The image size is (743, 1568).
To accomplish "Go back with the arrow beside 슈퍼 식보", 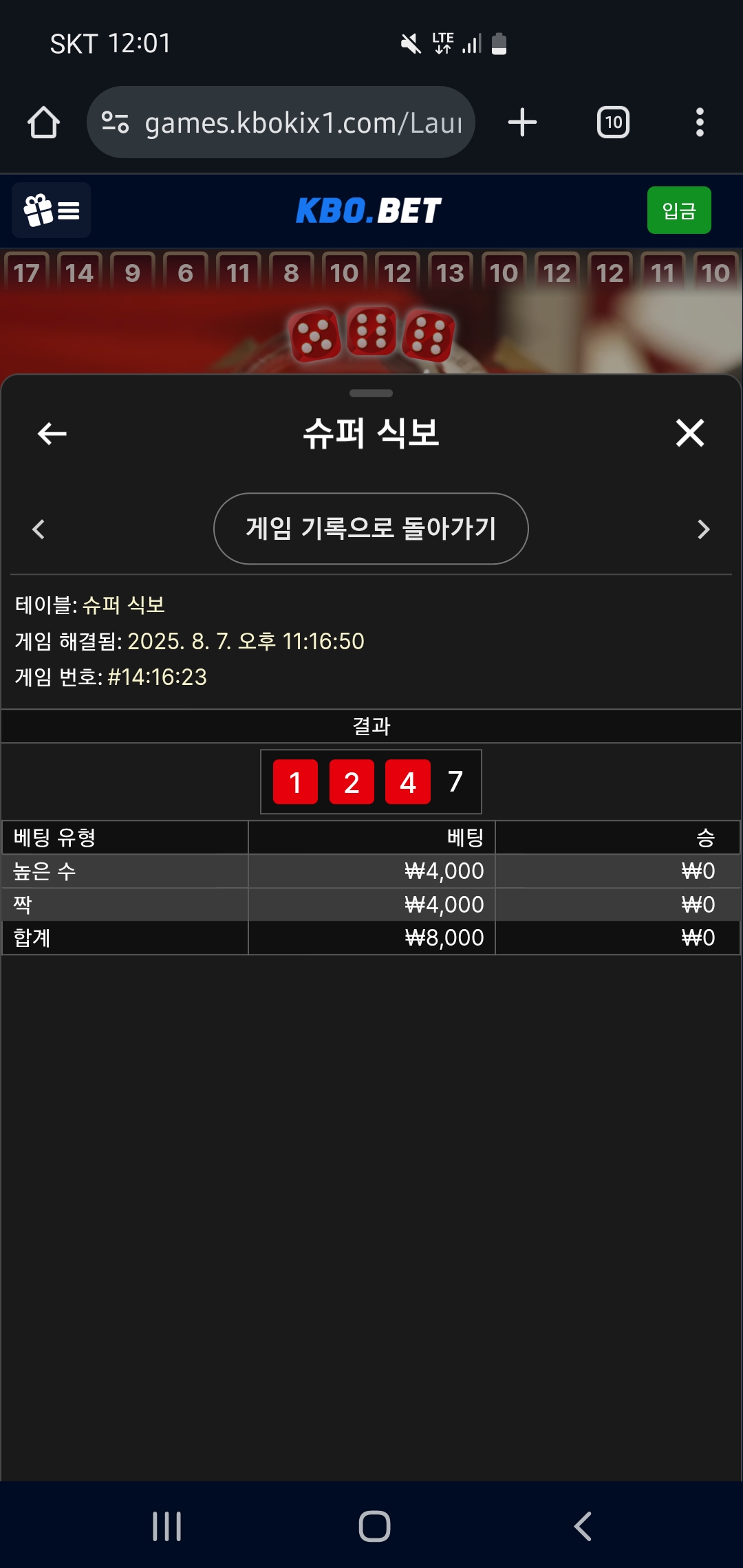I will (x=52, y=433).
